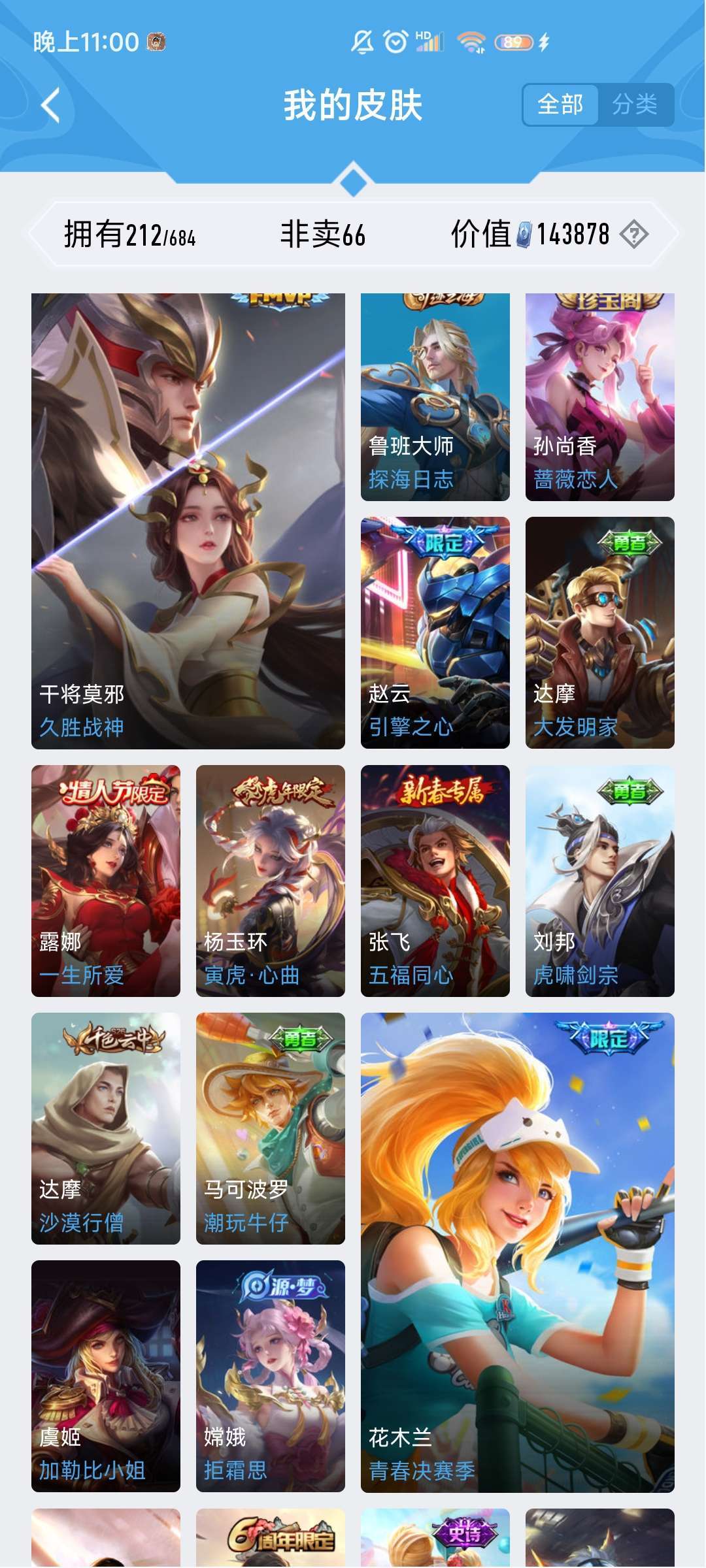View 孙尚香 蔷薇恋人 skin
706x1568 pixels.
pyautogui.click(x=600, y=397)
